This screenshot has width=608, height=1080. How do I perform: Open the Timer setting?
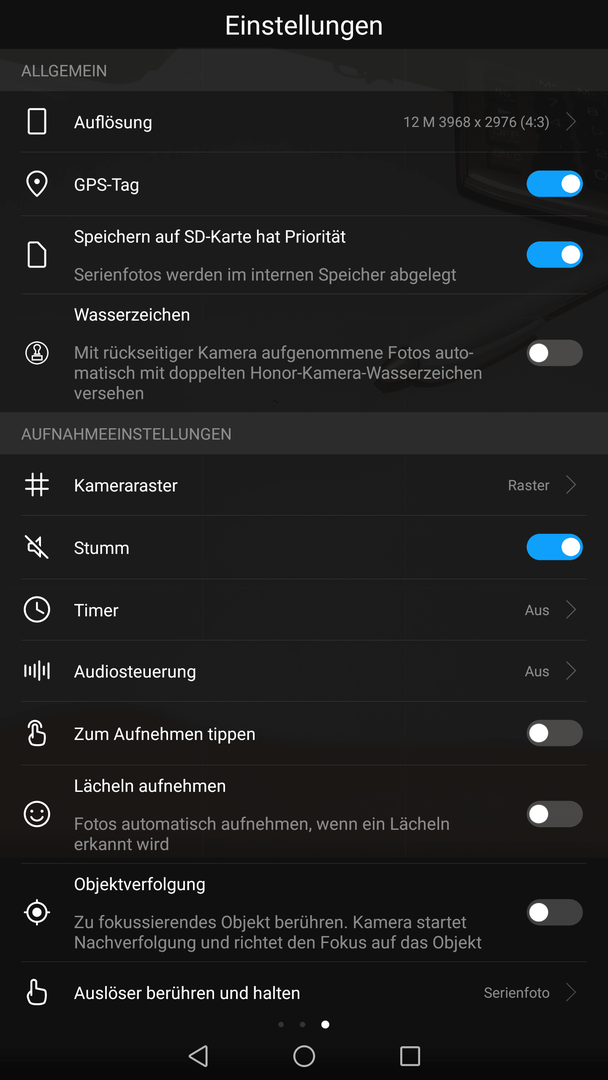click(304, 610)
